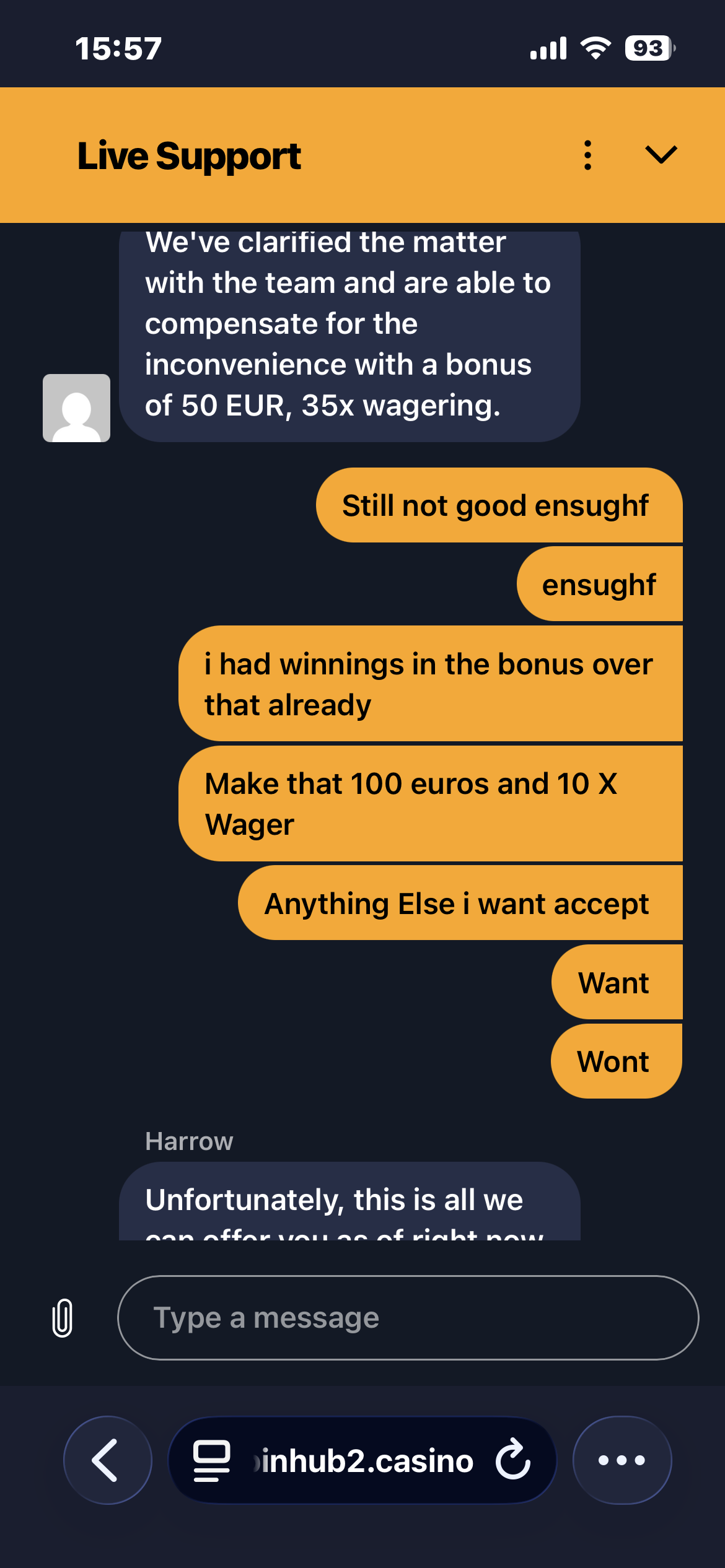Open the page settings icon in the address bar
725x1568 pixels.
coord(211,1460)
